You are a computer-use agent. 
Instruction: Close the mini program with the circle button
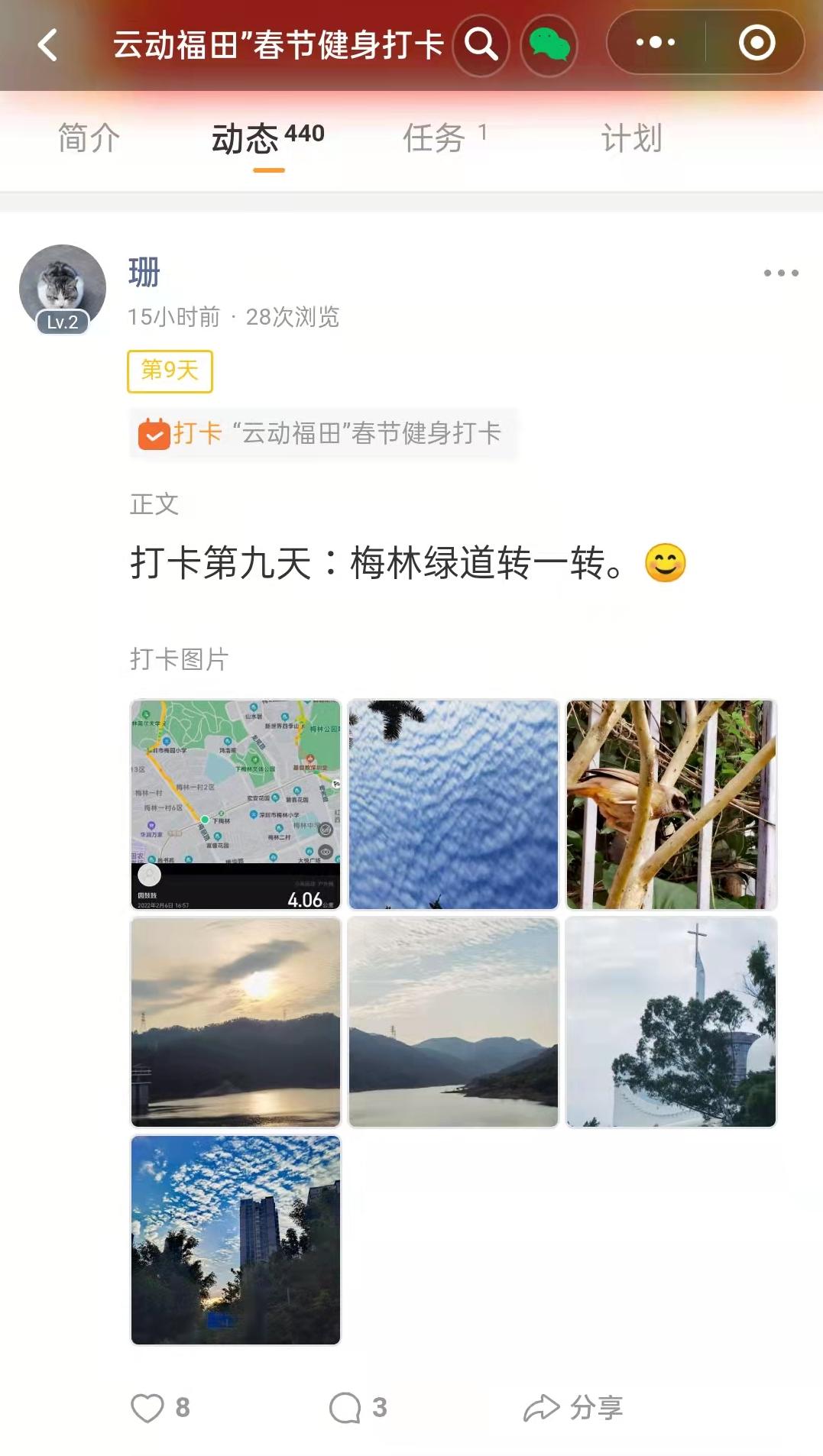[757, 43]
